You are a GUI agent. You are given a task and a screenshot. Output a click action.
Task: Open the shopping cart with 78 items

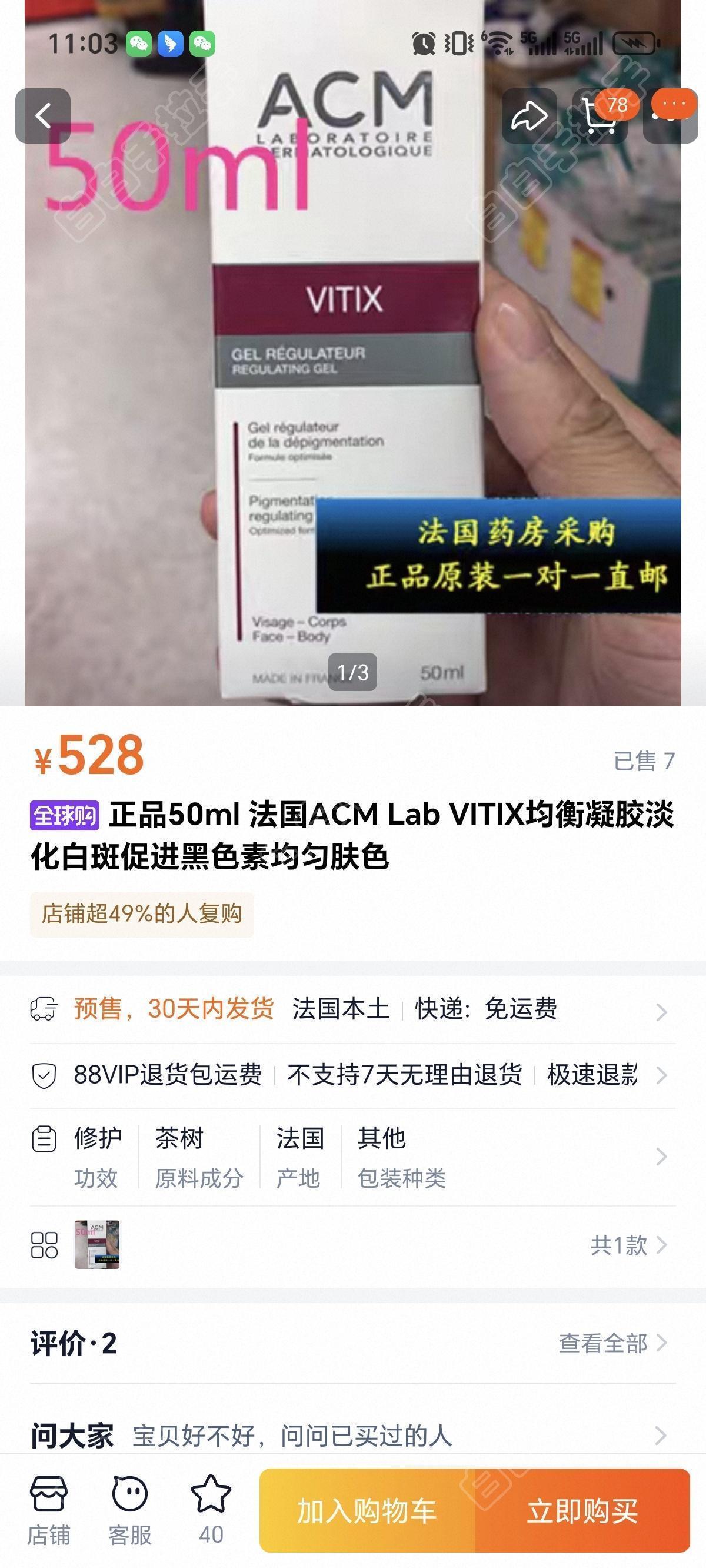click(600, 115)
